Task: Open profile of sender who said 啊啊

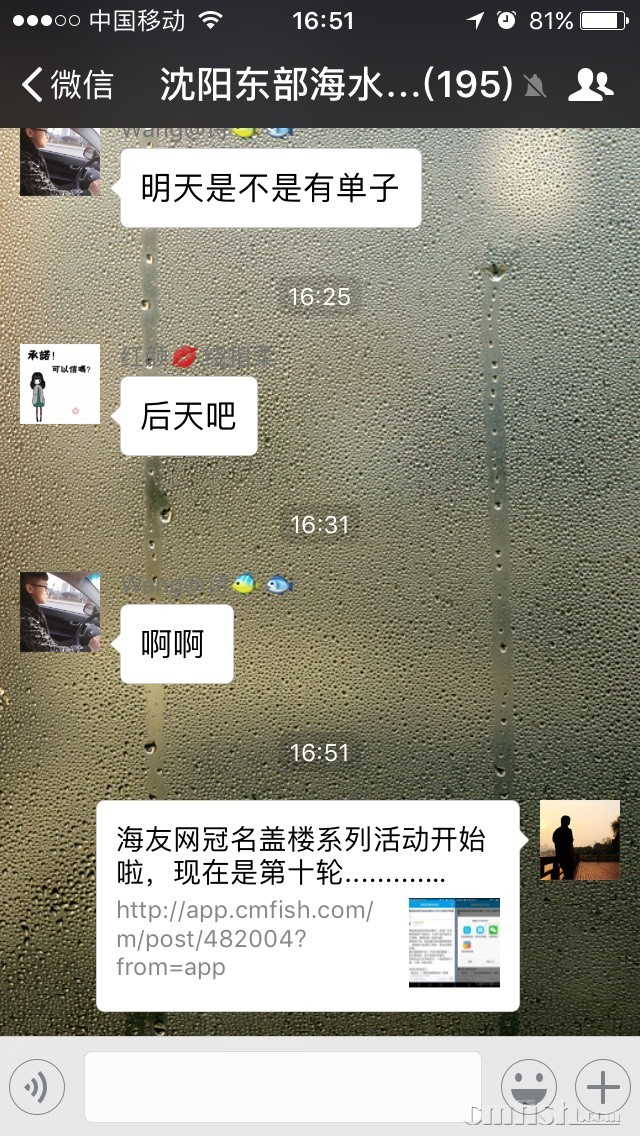Action: pyautogui.click(x=60, y=612)
